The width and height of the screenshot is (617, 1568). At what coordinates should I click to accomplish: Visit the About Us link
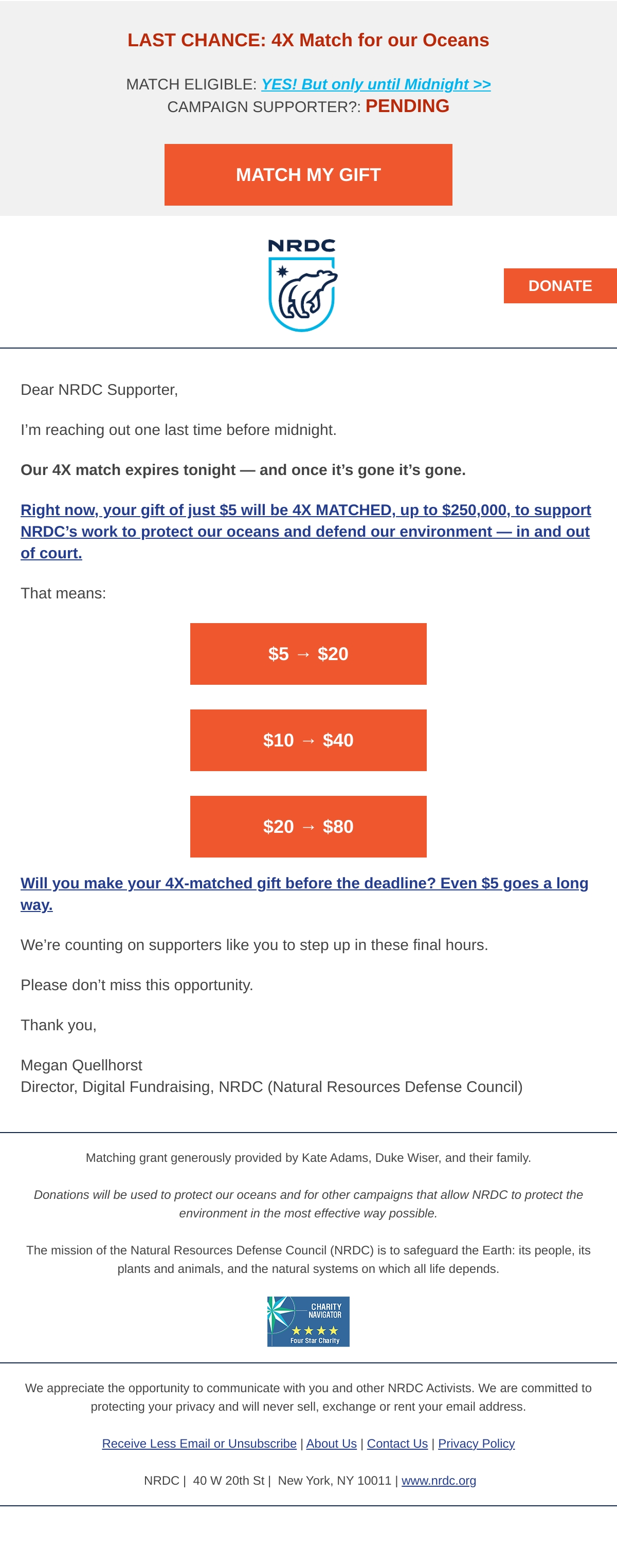pyautogui.click(x=331, y=1443)
